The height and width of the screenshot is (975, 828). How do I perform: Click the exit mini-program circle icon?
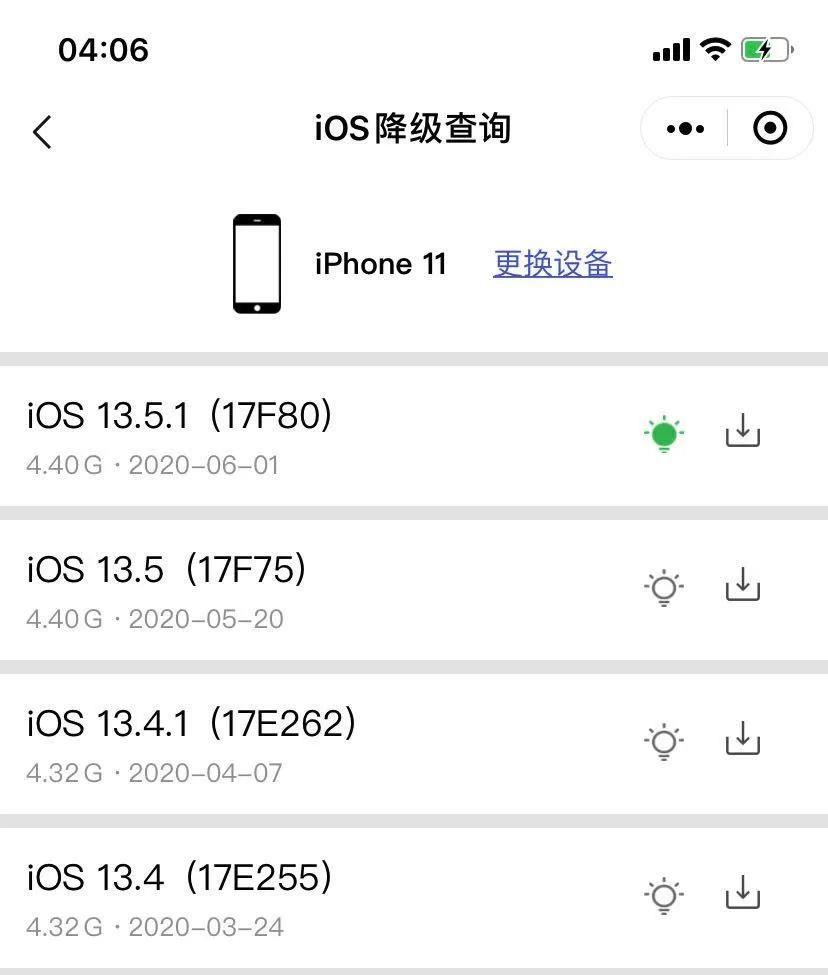click(x=769, y=129)
